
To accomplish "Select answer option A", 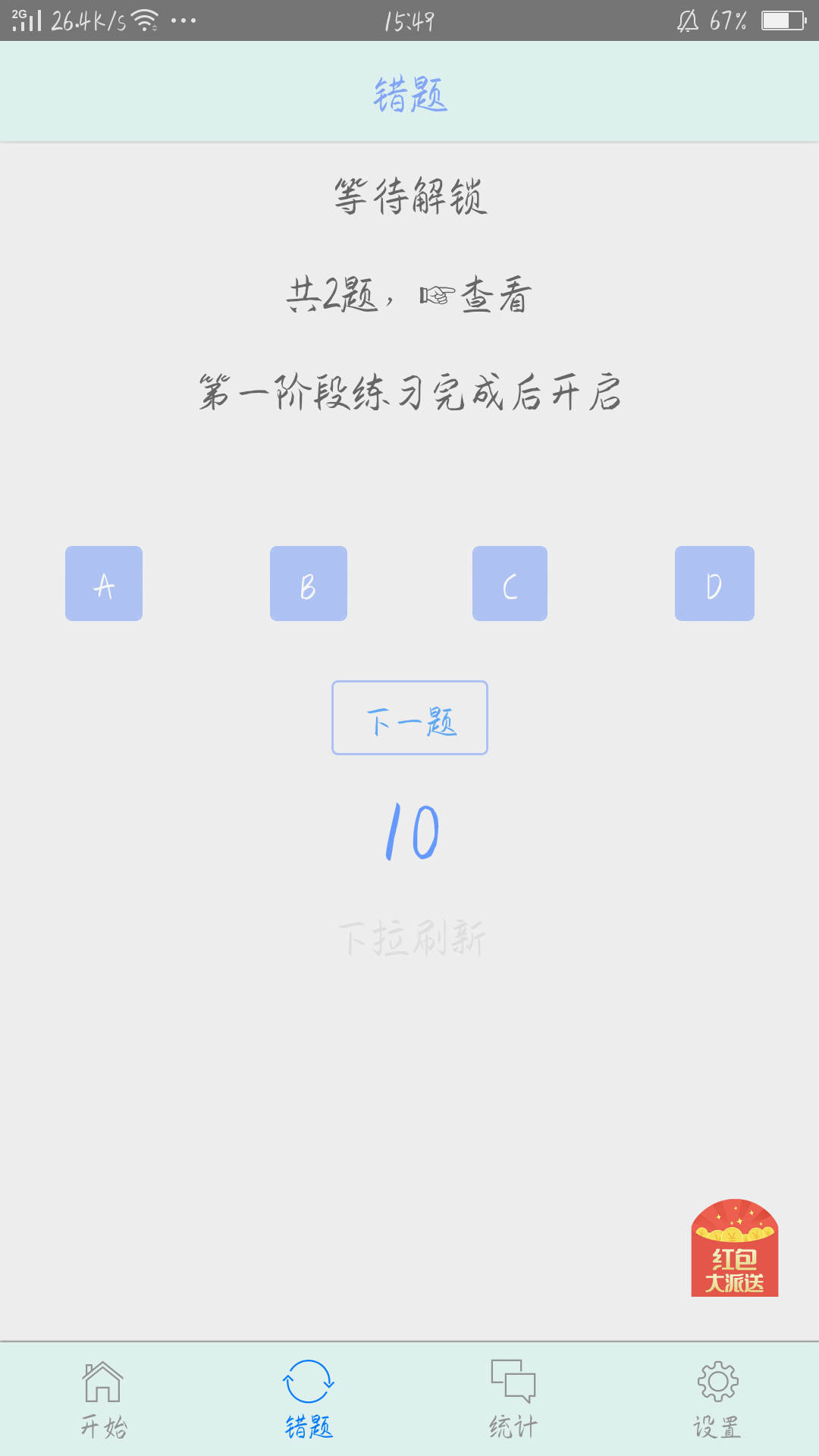I will [x=104, y=583].
